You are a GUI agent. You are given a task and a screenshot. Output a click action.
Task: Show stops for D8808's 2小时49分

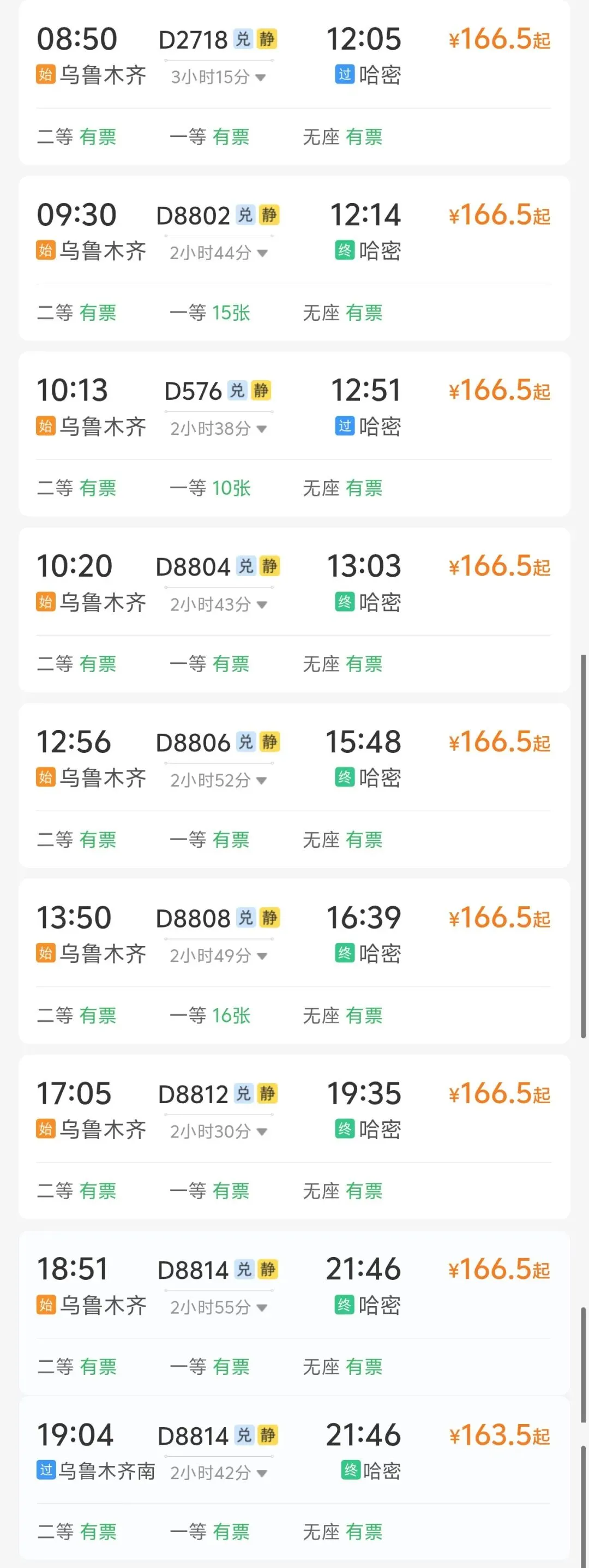[219, 956]
